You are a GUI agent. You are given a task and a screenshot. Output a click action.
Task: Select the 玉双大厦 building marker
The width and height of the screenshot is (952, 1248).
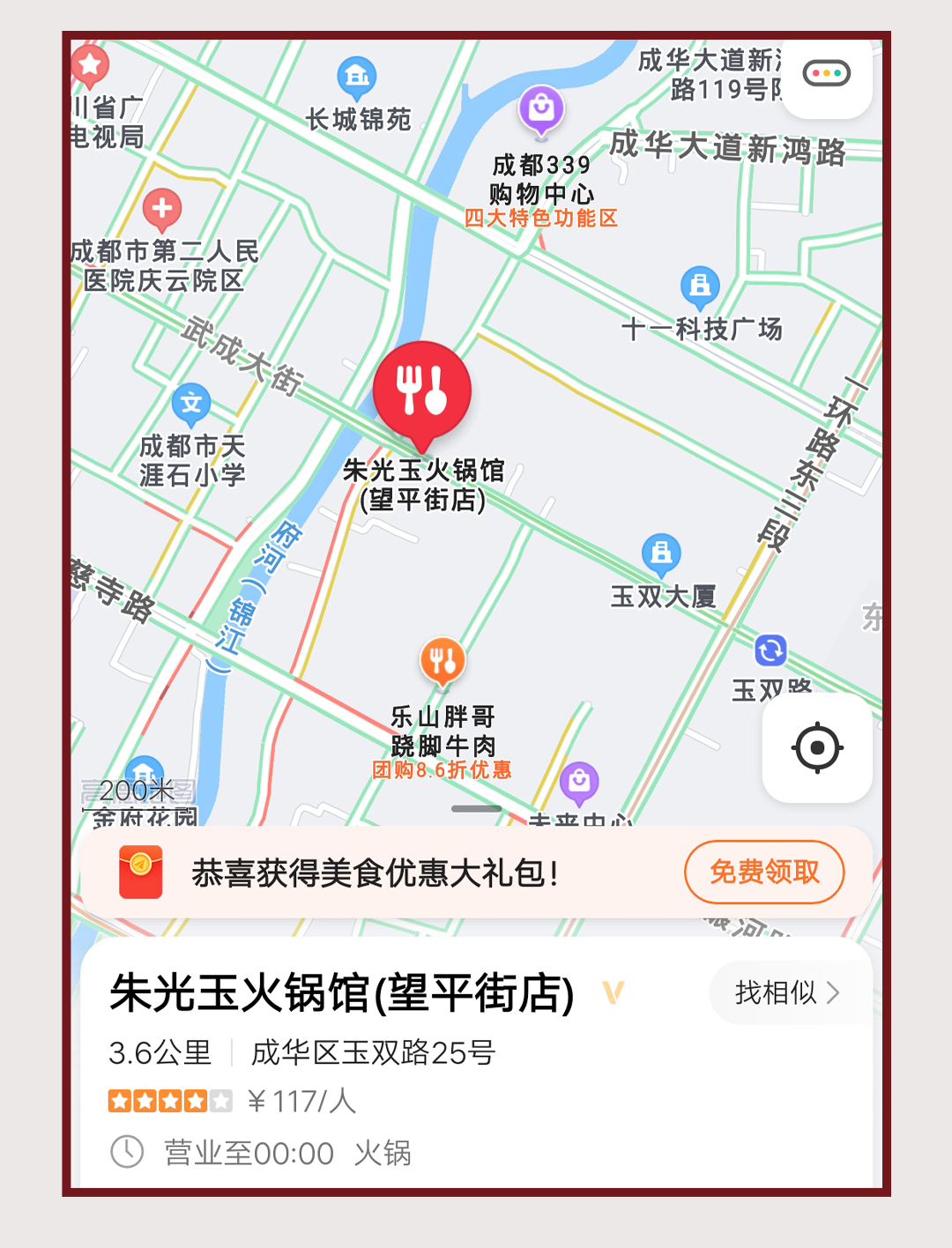pos(661,553)
